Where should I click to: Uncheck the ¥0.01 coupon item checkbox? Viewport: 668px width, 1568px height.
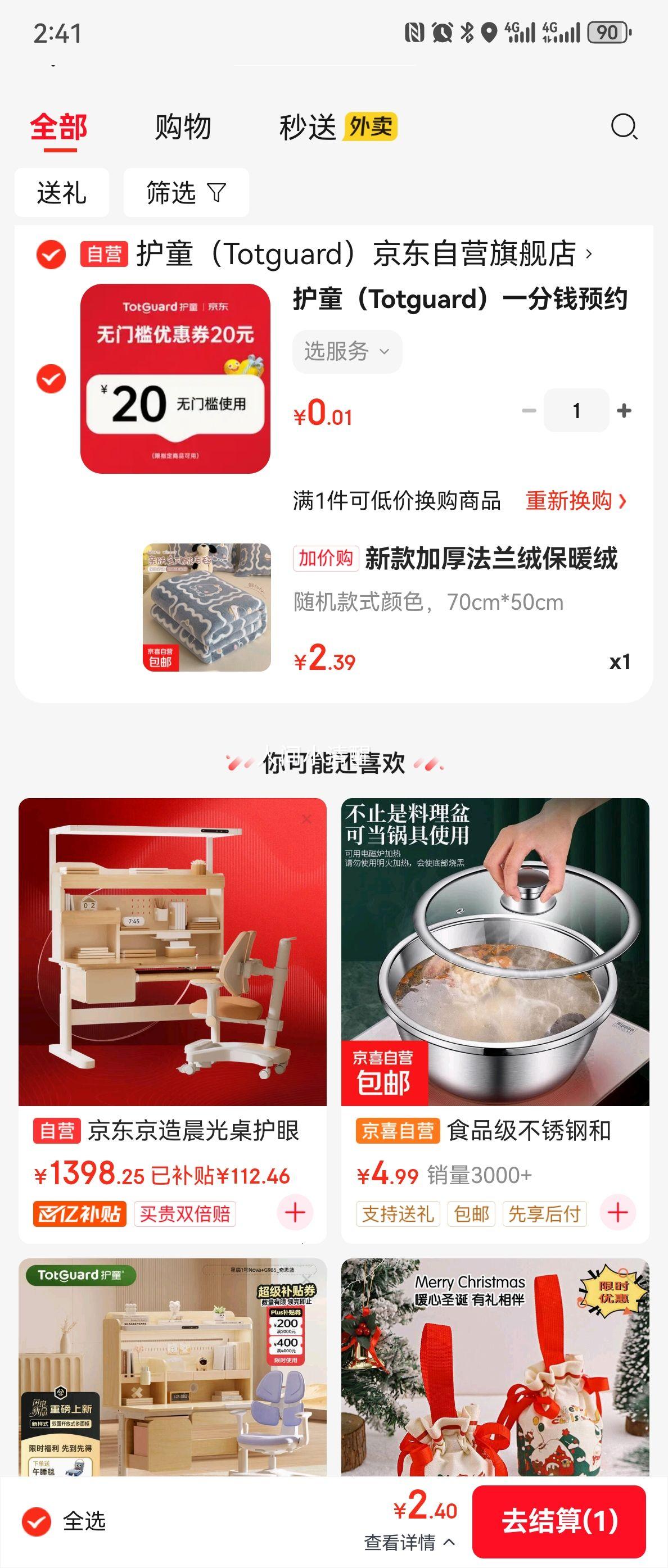51,378
